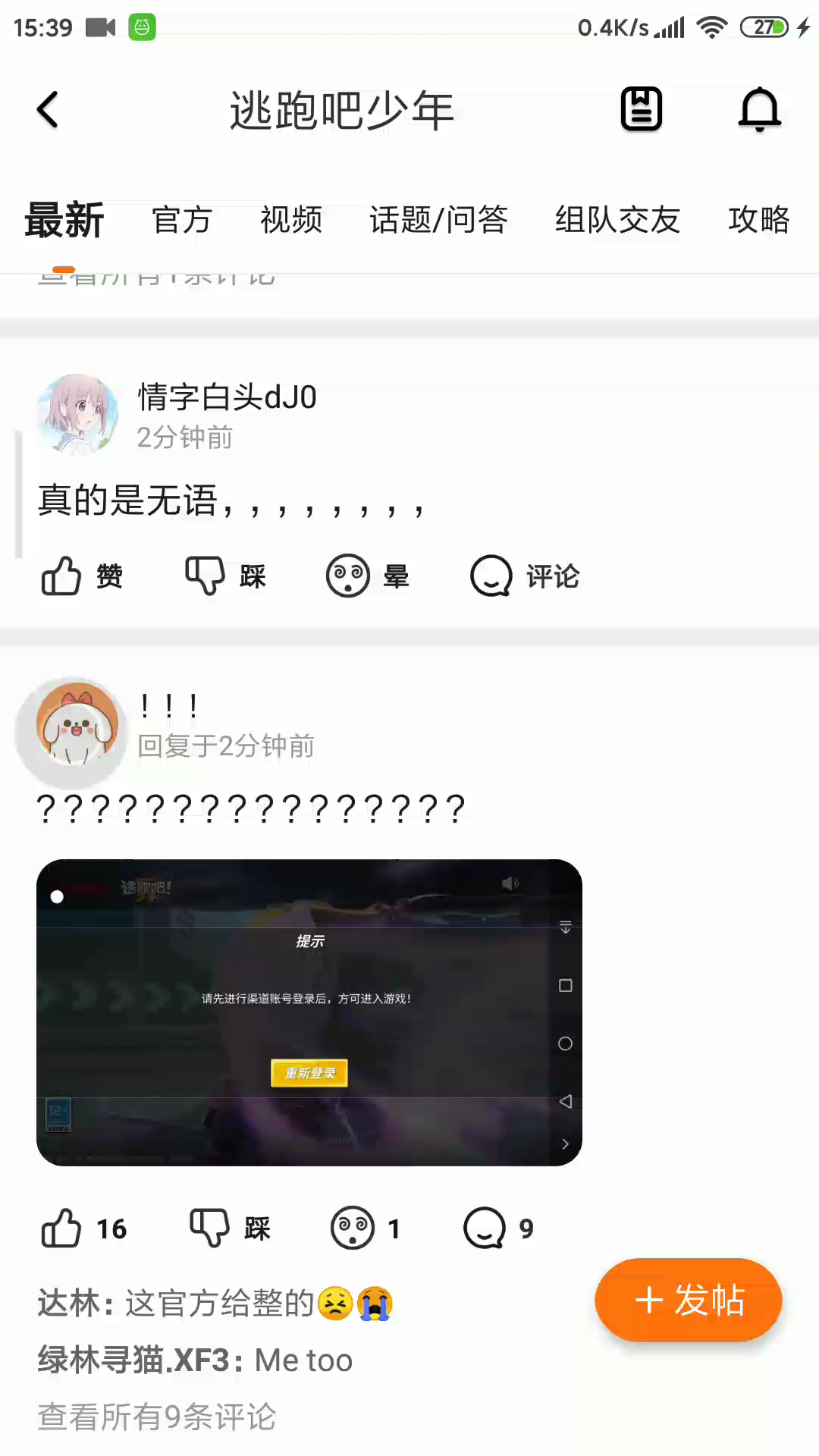Image resolution: width=819 pixels, height=1456 pixels.
Task: Open the game screenshot in the ！！！ post
Action: [x=309, y=1012]
